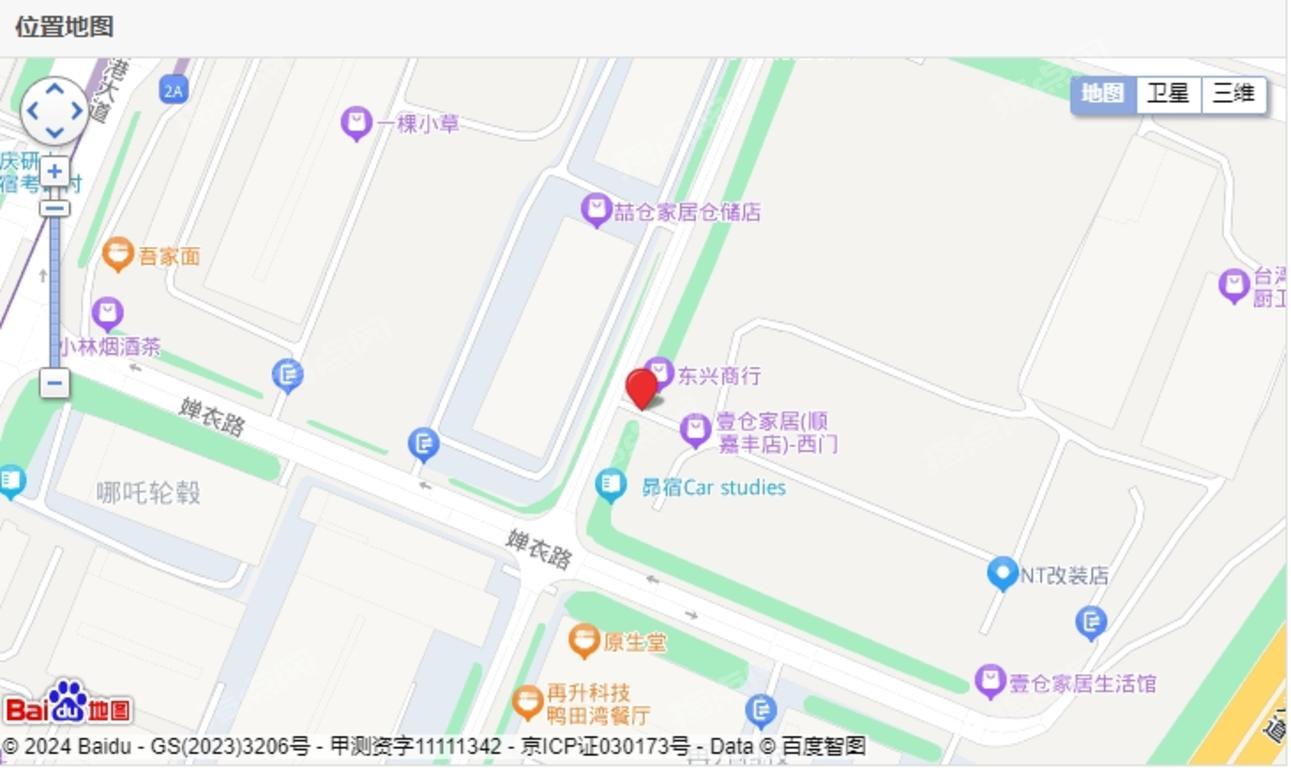This screenshot has width=1291, height=768.
Task: Open the 小林烟酒茶 marker
Action: (107, 313)
